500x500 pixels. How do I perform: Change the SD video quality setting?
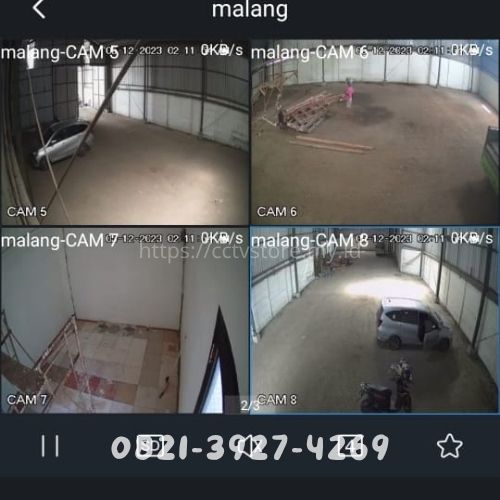point(150,446)
